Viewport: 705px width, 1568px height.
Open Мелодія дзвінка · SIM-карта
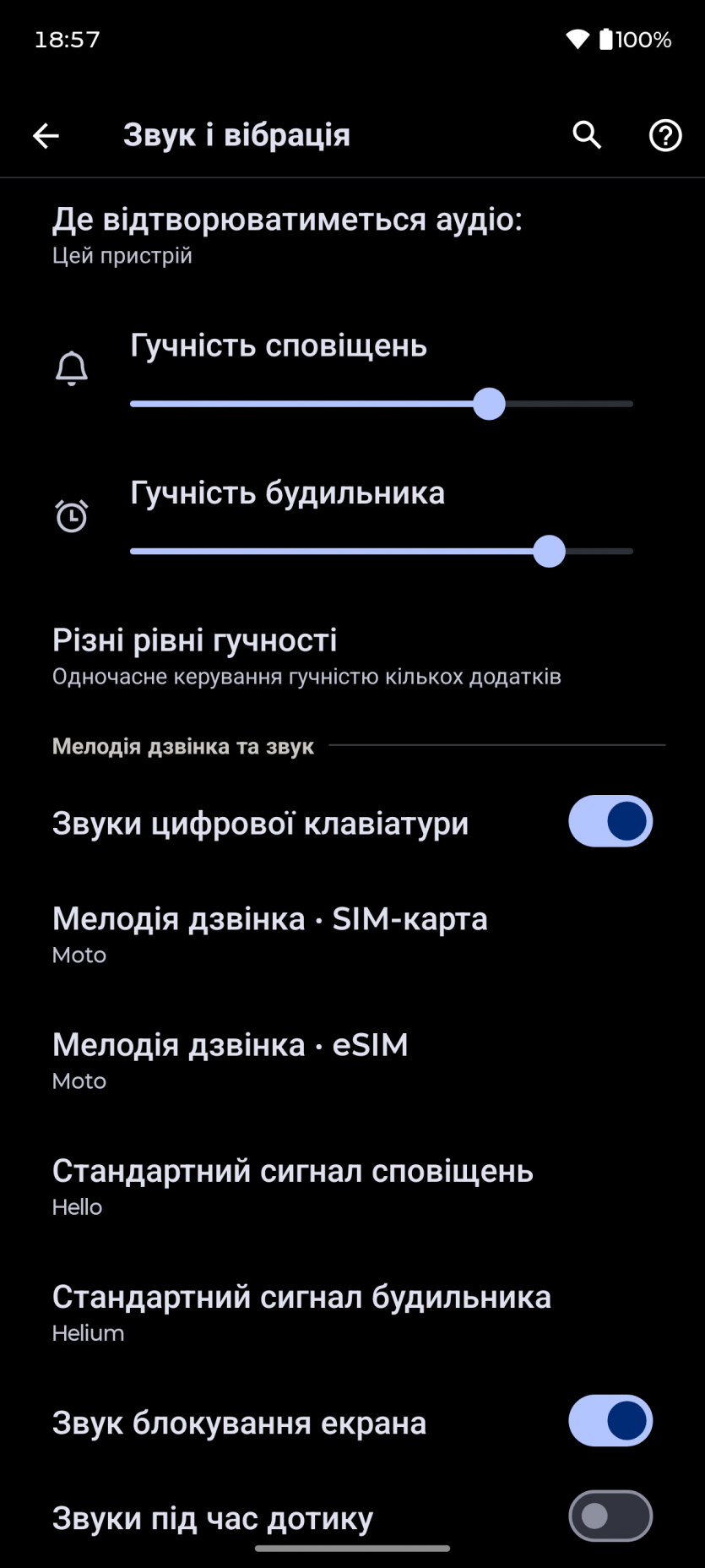click(x=270, y=934)
